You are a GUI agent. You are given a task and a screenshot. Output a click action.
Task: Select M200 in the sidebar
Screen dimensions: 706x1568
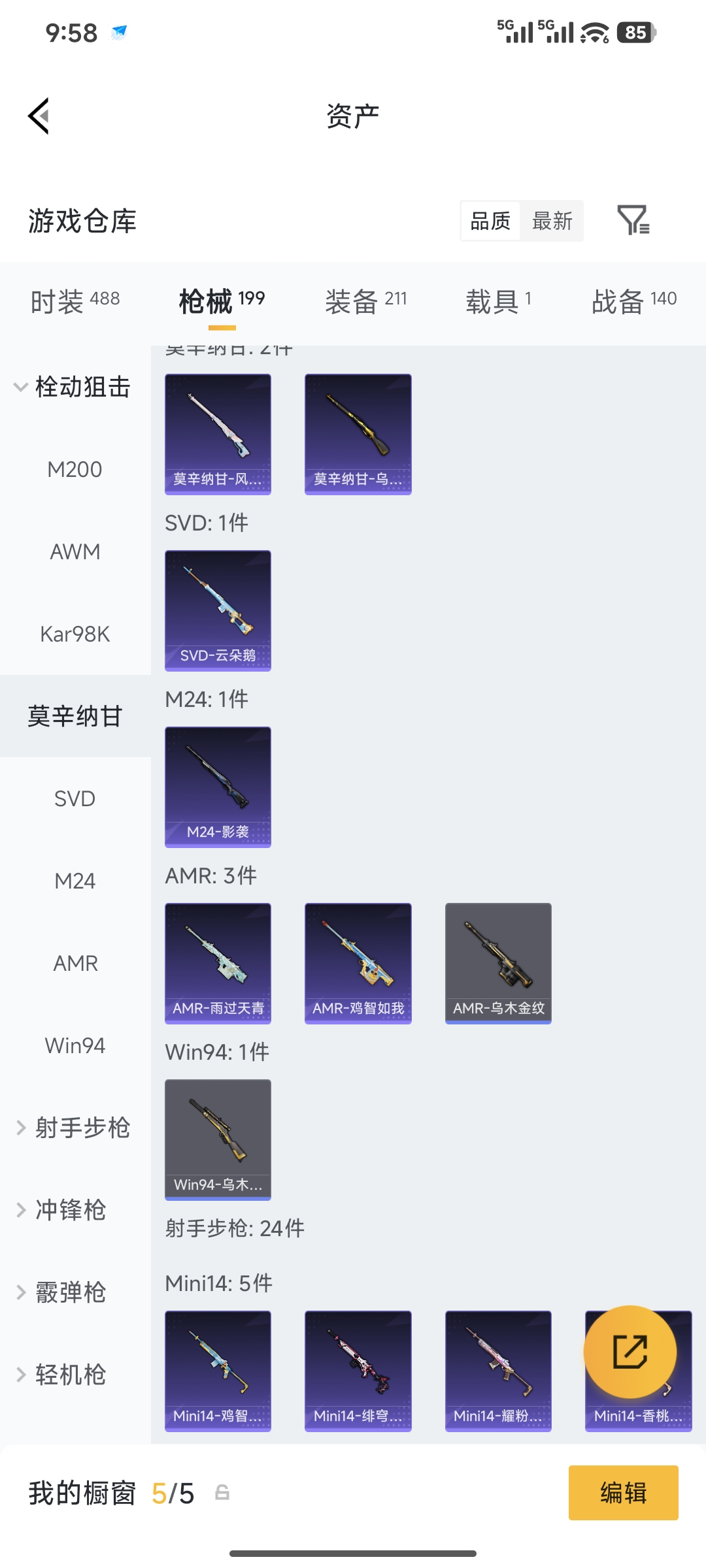pyautogui.click(x=76, y=468)
